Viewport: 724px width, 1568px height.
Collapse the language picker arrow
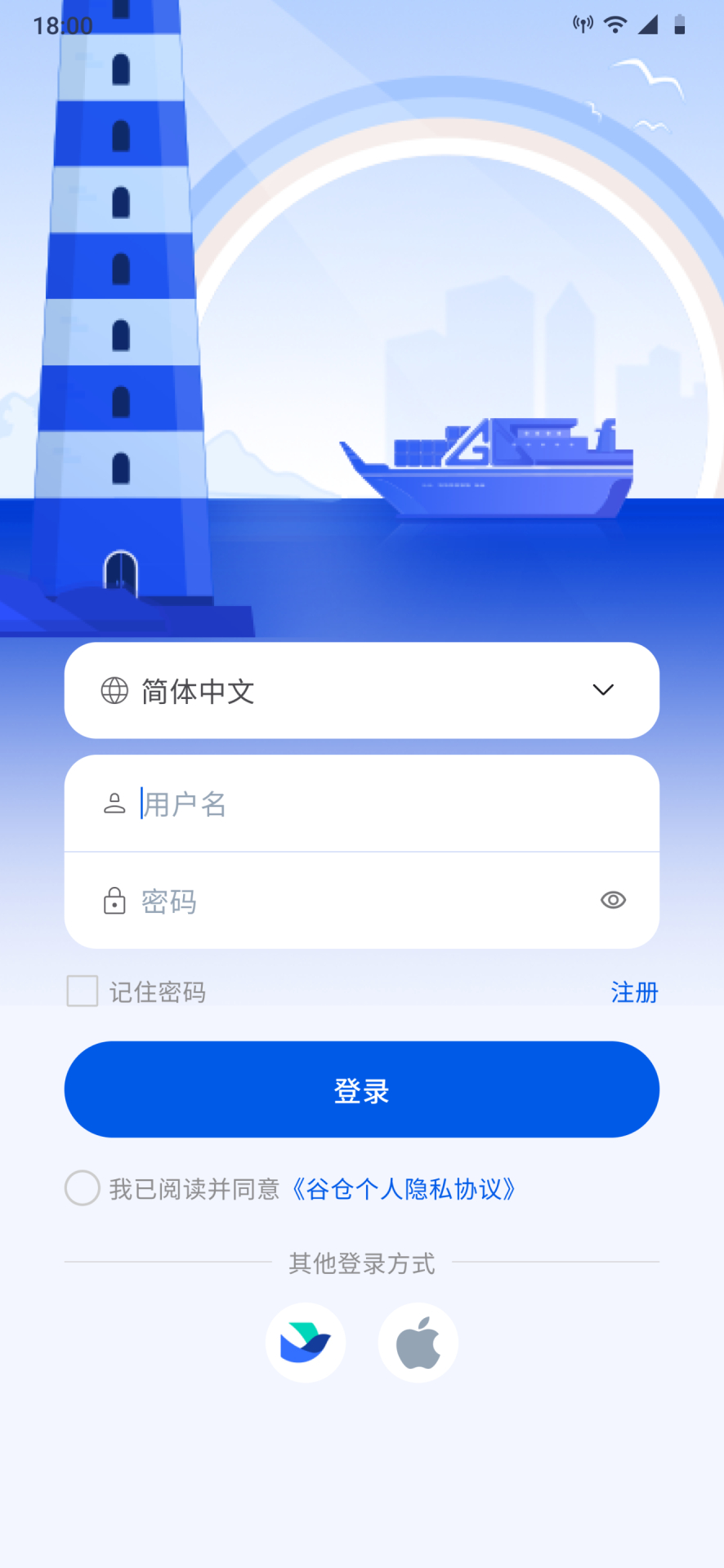(603, 690)
